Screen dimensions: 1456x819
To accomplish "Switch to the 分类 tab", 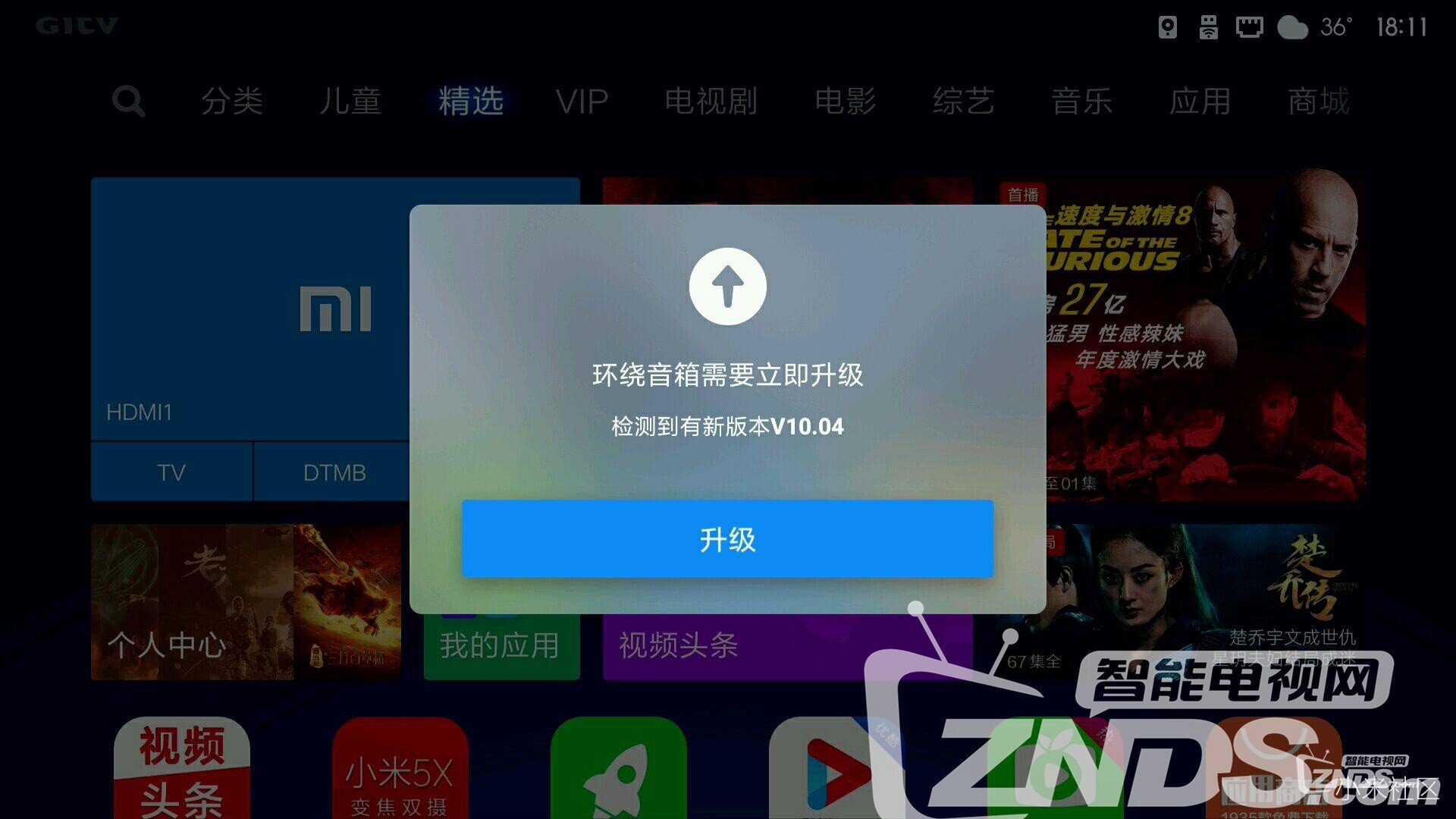I will pyautogui.click(x=232, y=101).
